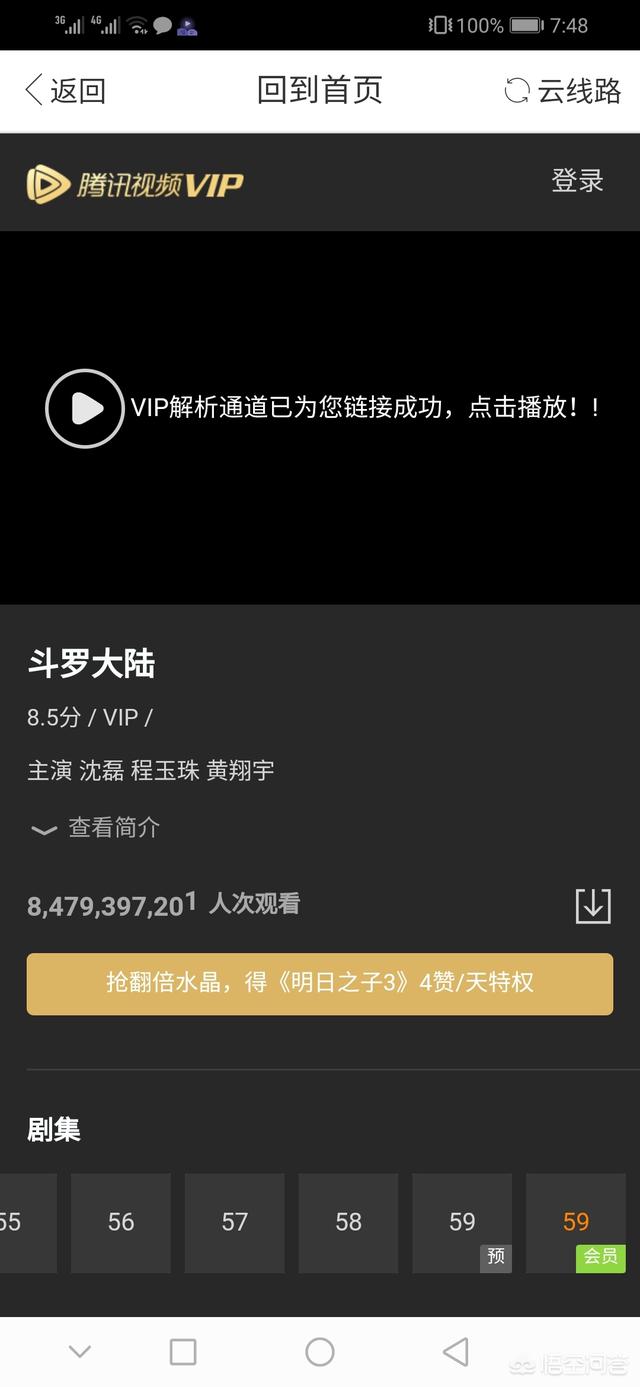The image size is (640, 1387).
Task: Open the 抢翻倍水晶 promotion banner
Action: [320, 983]
